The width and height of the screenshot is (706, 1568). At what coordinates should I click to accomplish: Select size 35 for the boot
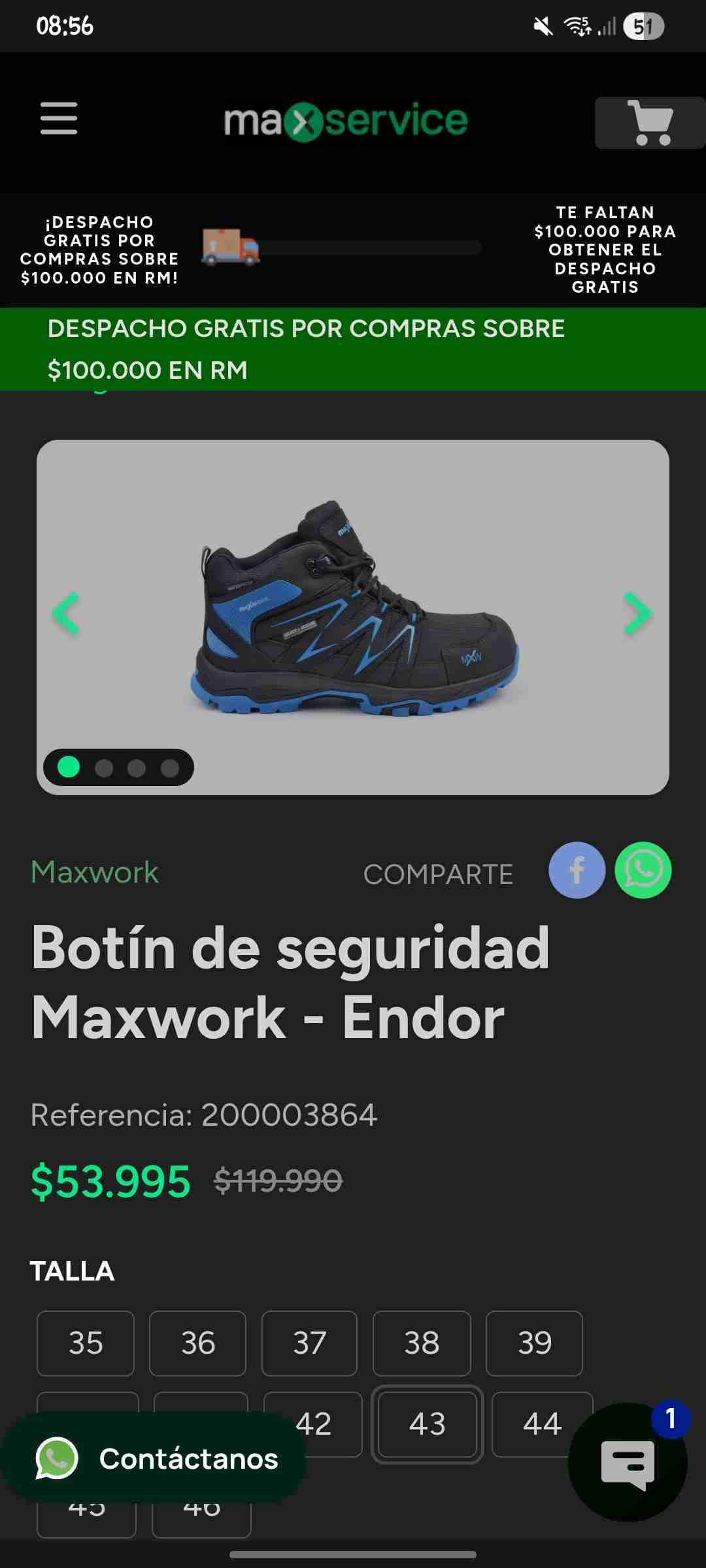pyautogui.click(x=86, y=1344)
